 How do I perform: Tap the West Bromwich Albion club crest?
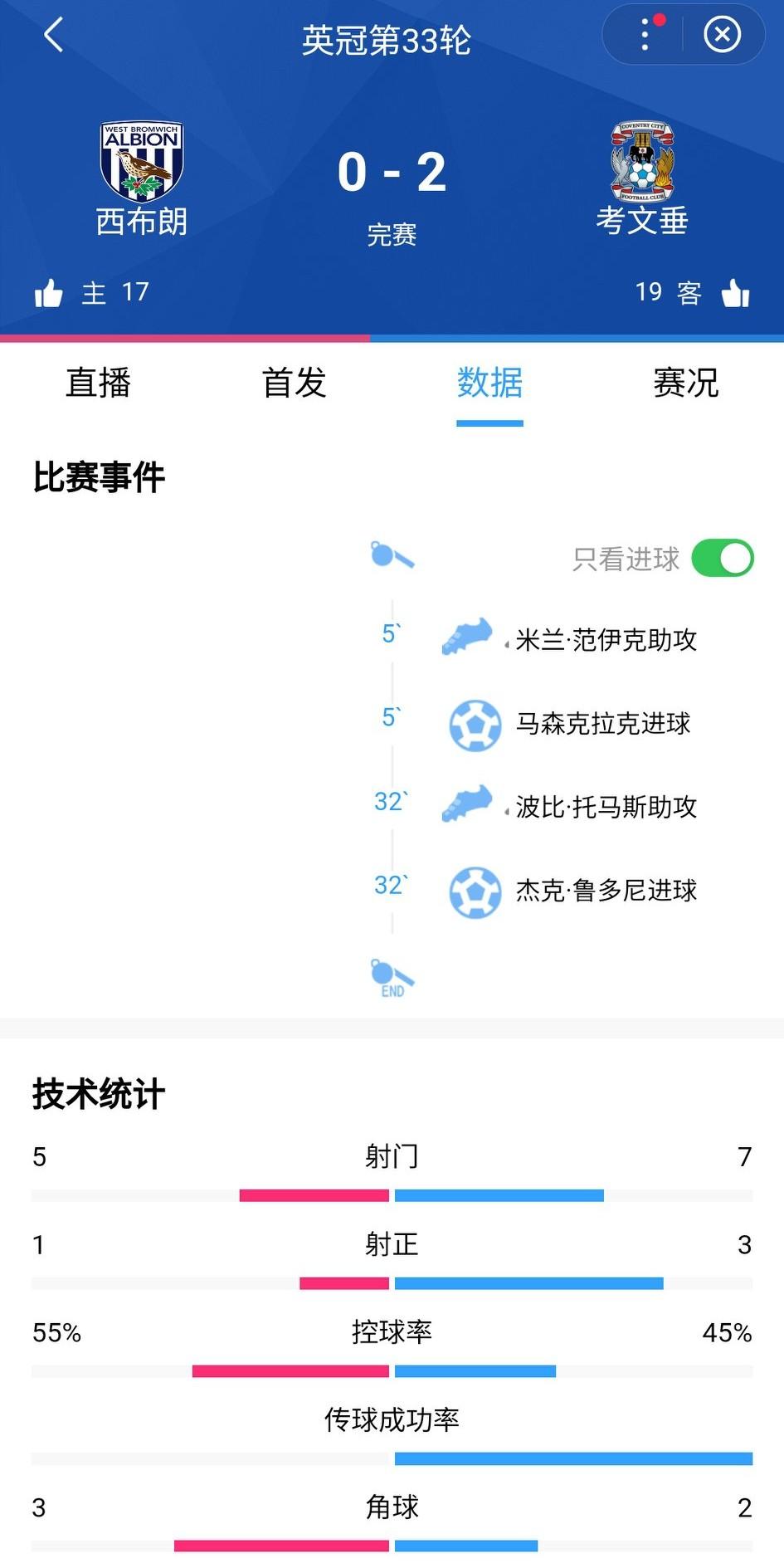click(x=140, y=159)
